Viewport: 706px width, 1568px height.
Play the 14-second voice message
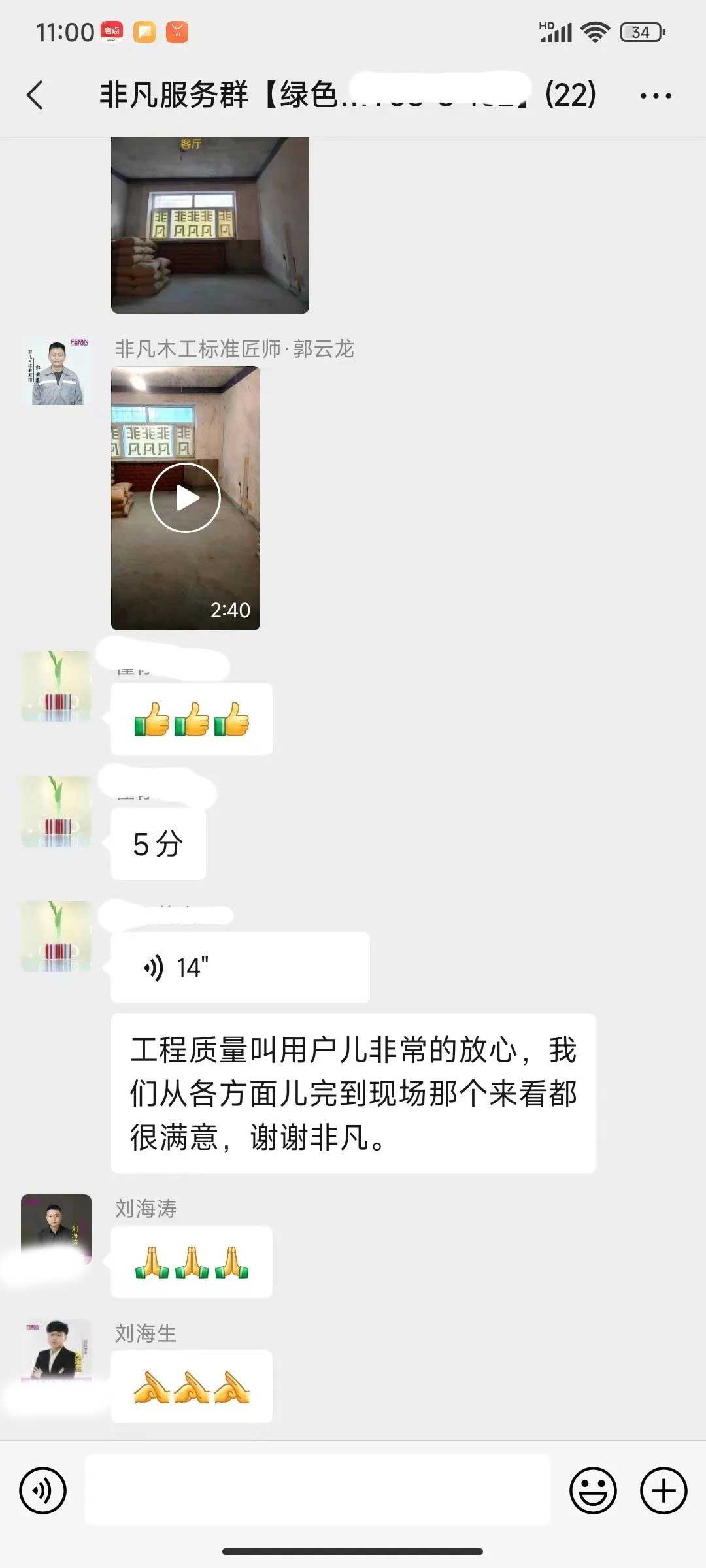pyautogui.click(x=240, y=968)
